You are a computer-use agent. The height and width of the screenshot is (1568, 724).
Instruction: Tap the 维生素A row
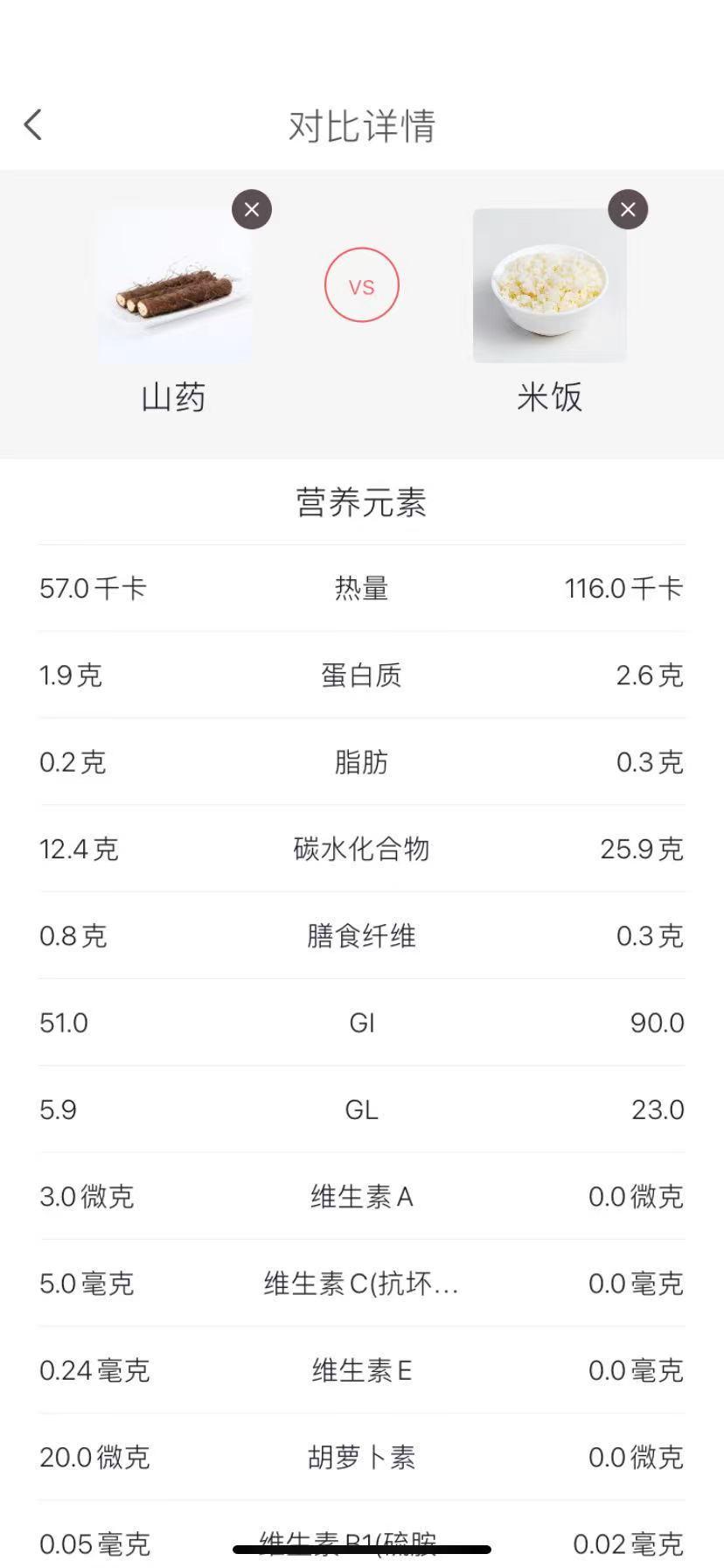[x=362, y=1196]
